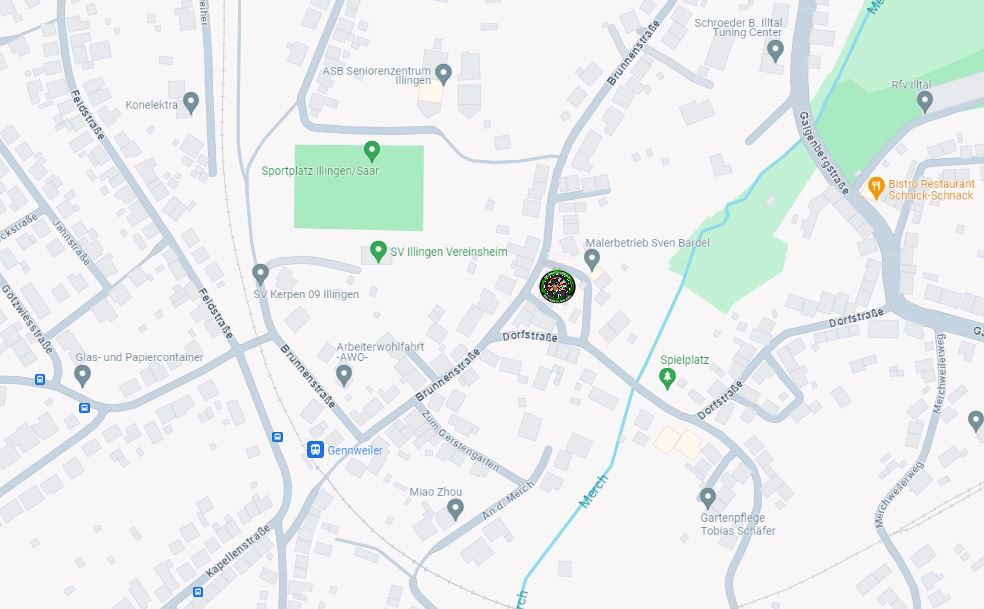Select the ASB Seniorenzentrum Illingen pin
984x609 pixels.
[x=444, y=72]
